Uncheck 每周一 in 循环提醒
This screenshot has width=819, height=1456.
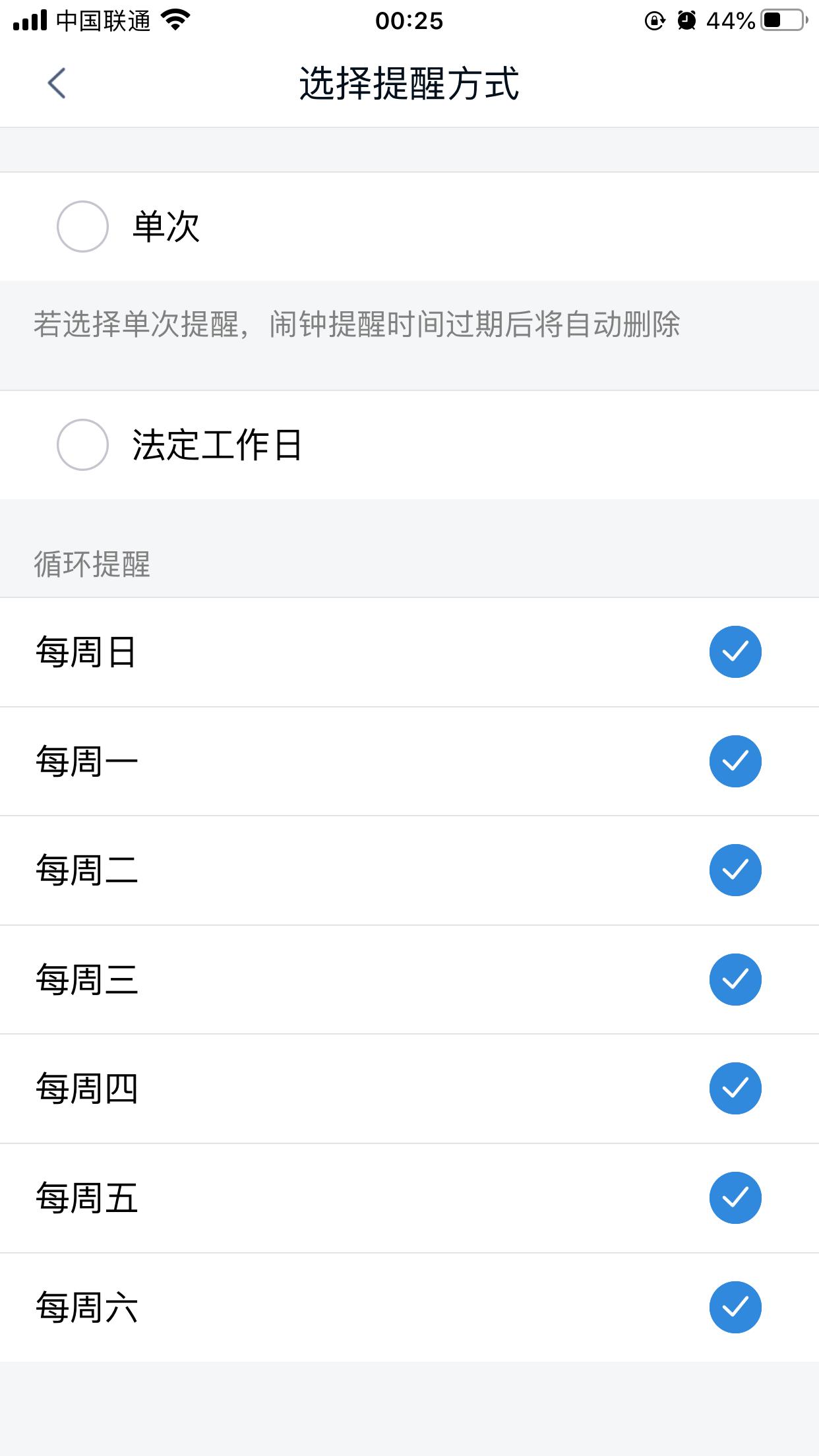coord(735,761)
